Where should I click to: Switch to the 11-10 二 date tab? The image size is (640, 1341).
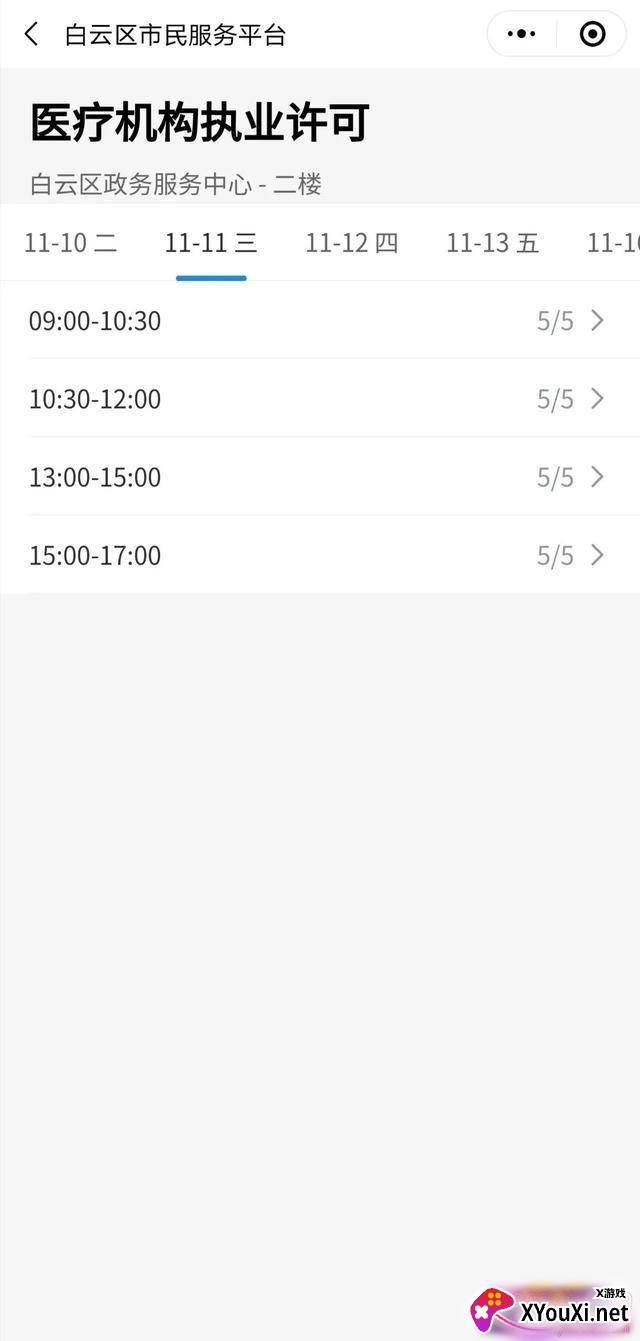tap(70, 243)
